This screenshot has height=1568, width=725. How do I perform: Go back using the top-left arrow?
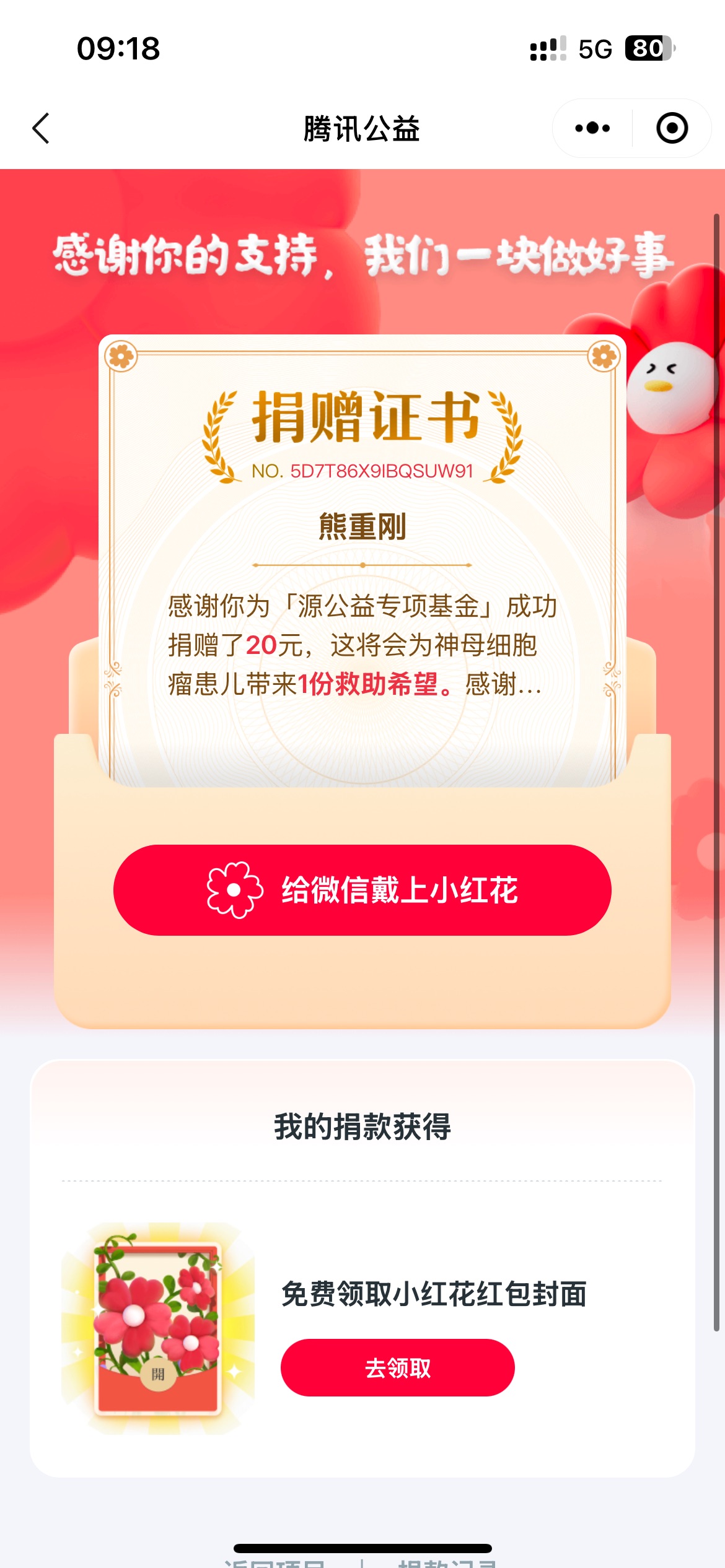point(41,128)
